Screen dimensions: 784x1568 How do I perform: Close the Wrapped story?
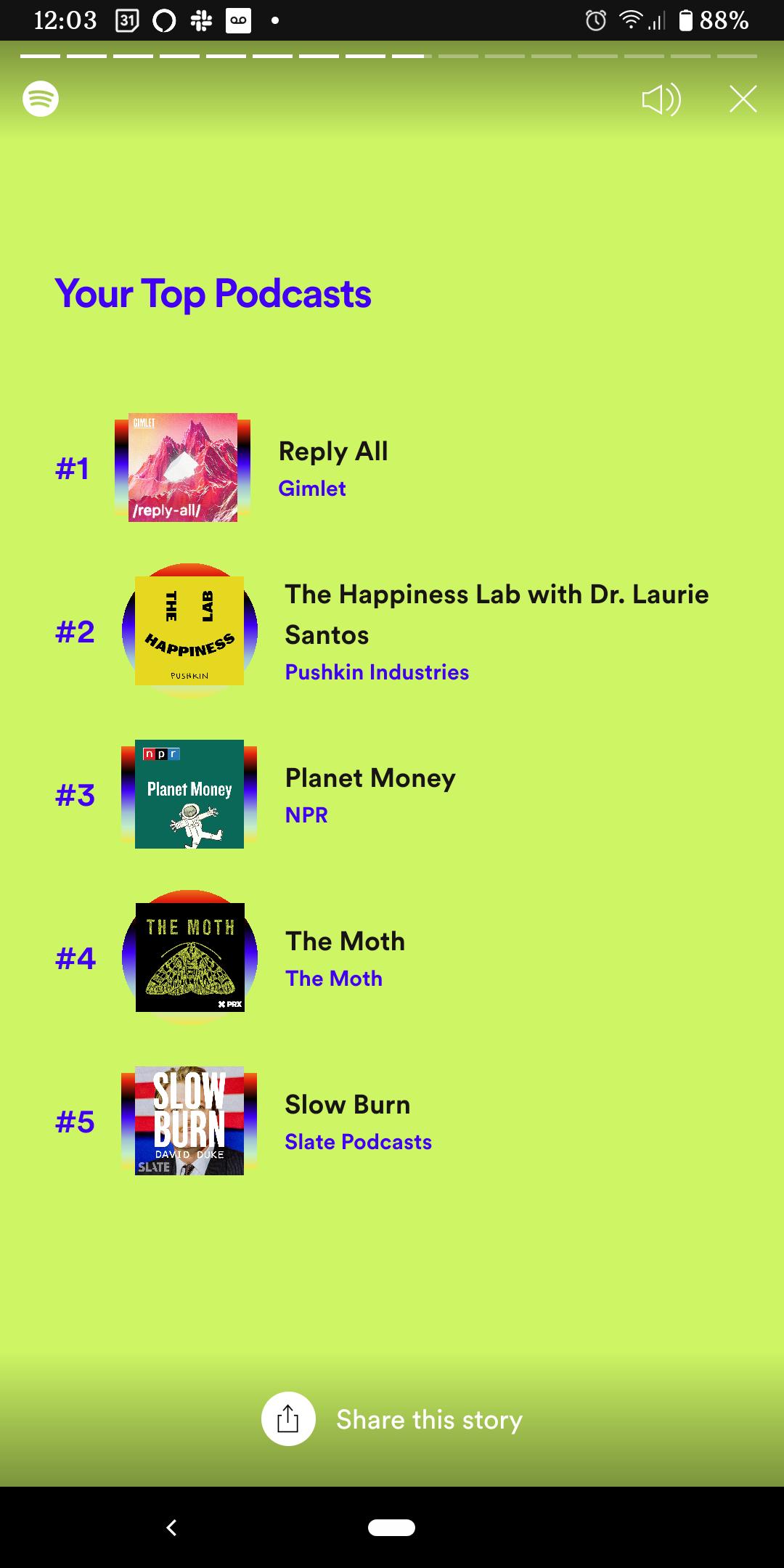[743, 99]
